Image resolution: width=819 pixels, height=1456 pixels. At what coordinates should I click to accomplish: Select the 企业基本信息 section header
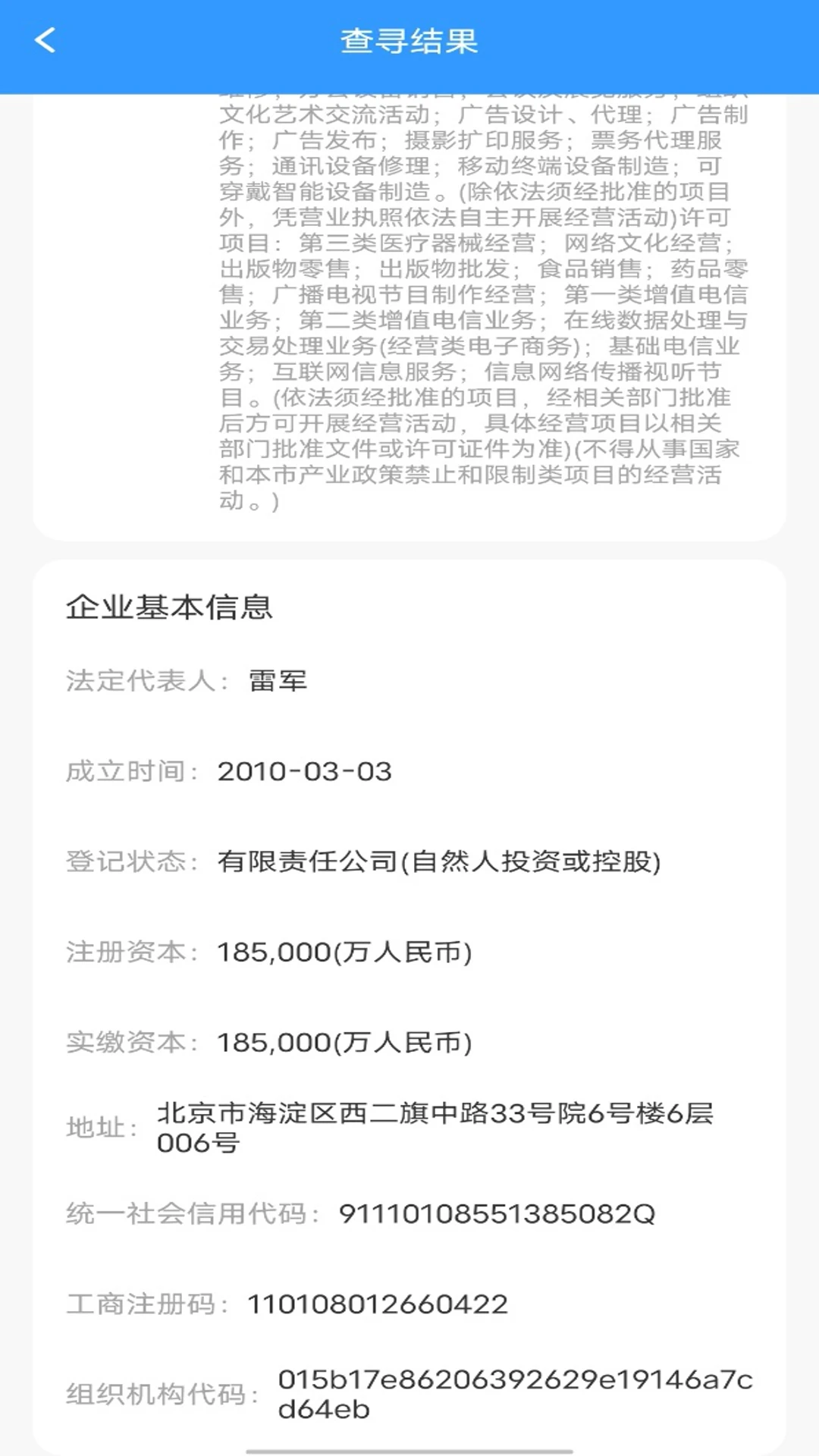point(172,607)
